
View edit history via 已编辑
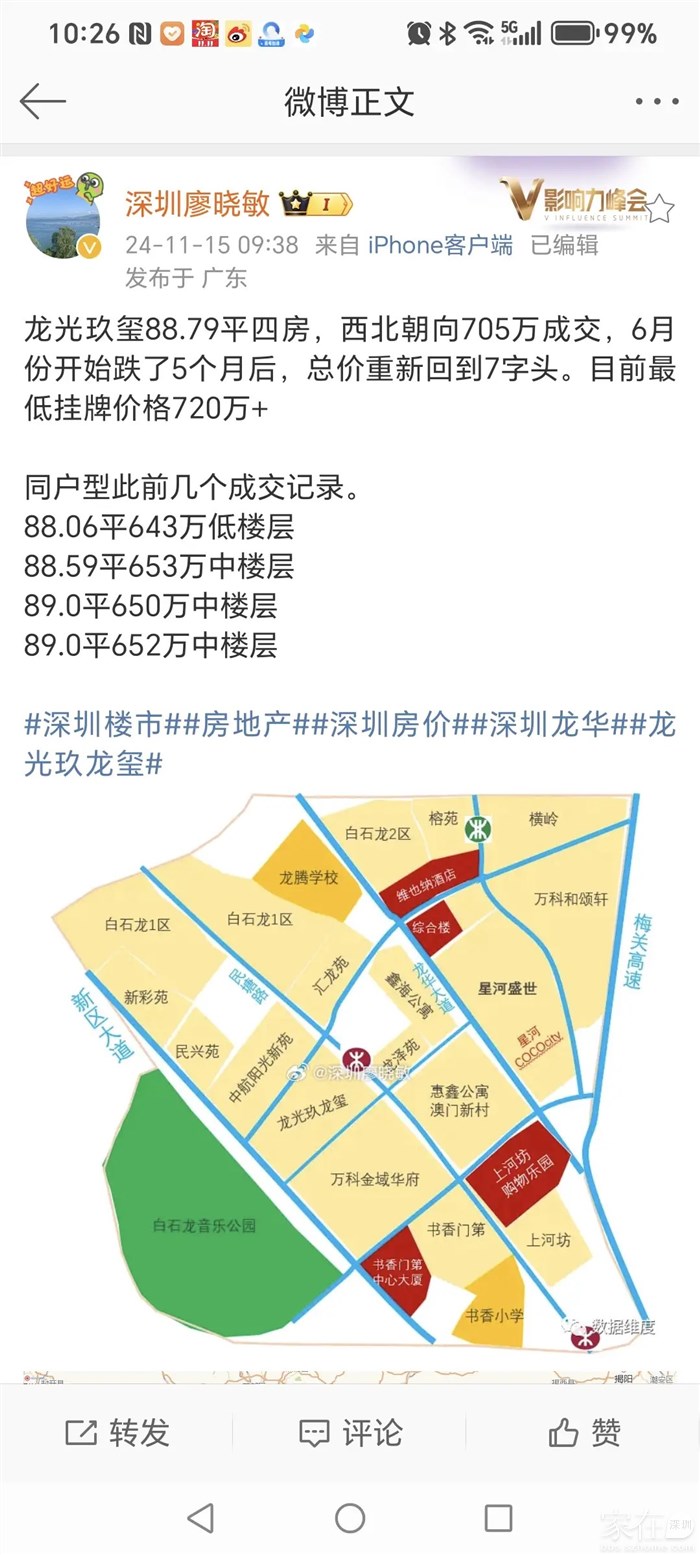(x=564, y=245)
